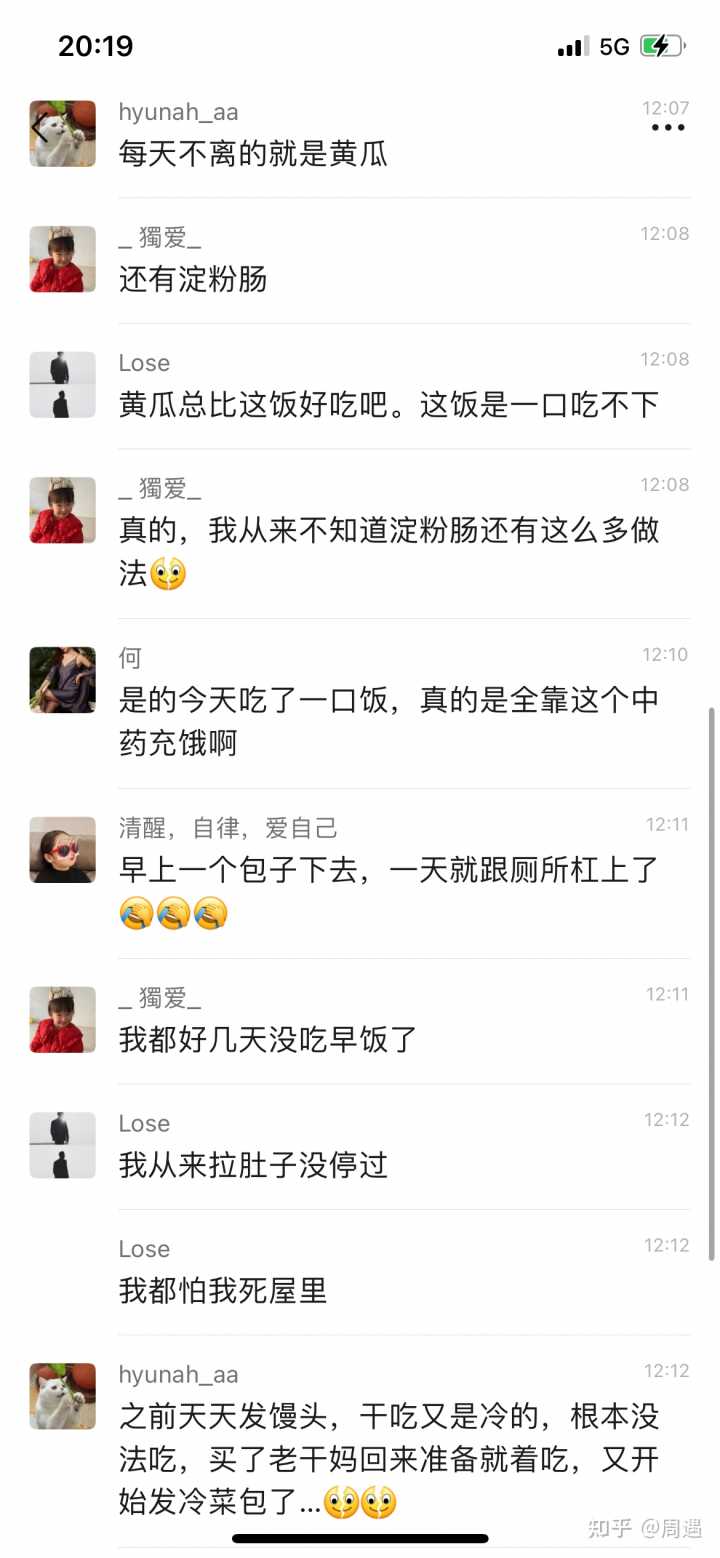Open avatar of 清醒,自律,爱自己

tap(63, 850)
